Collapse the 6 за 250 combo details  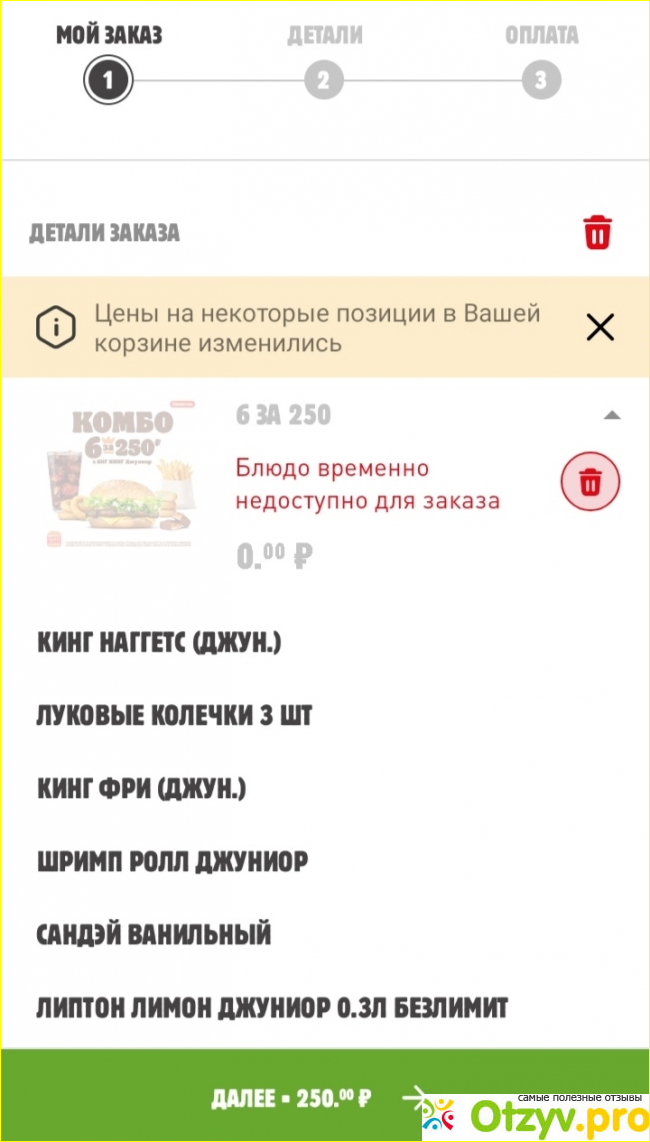613,415
